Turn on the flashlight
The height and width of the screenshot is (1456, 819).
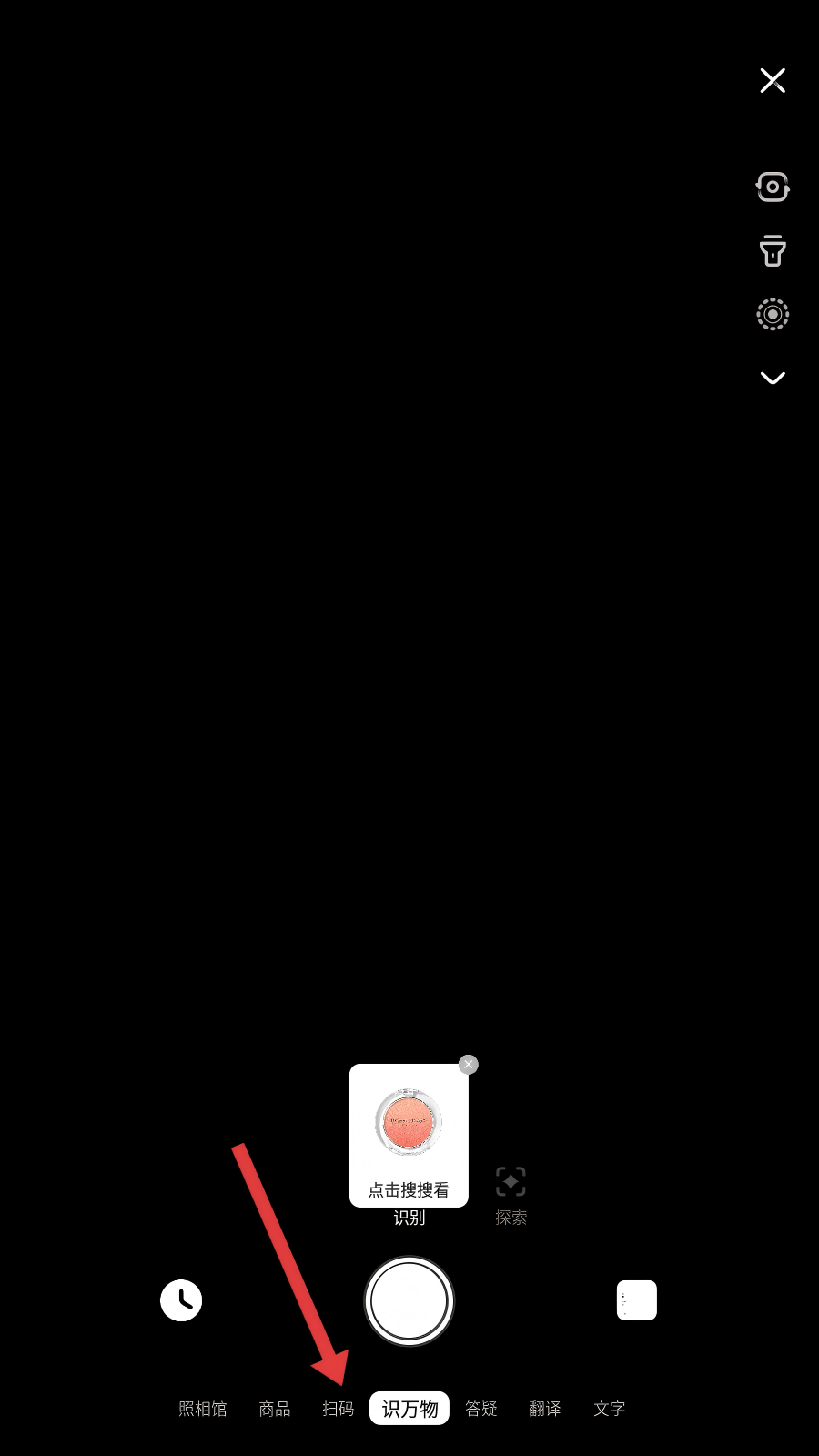coord(773,251)
